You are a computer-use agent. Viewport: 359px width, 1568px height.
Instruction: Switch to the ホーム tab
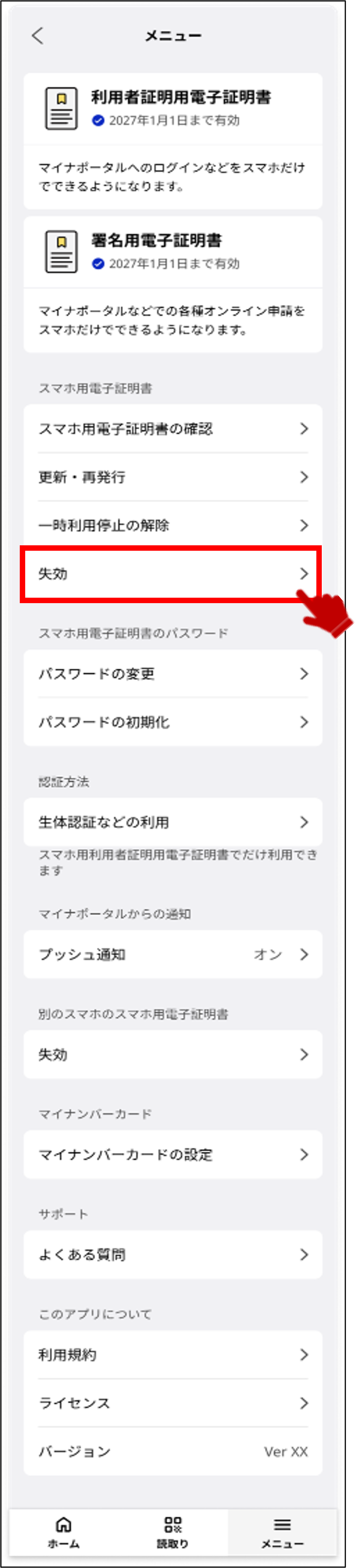click(63, 1533)
